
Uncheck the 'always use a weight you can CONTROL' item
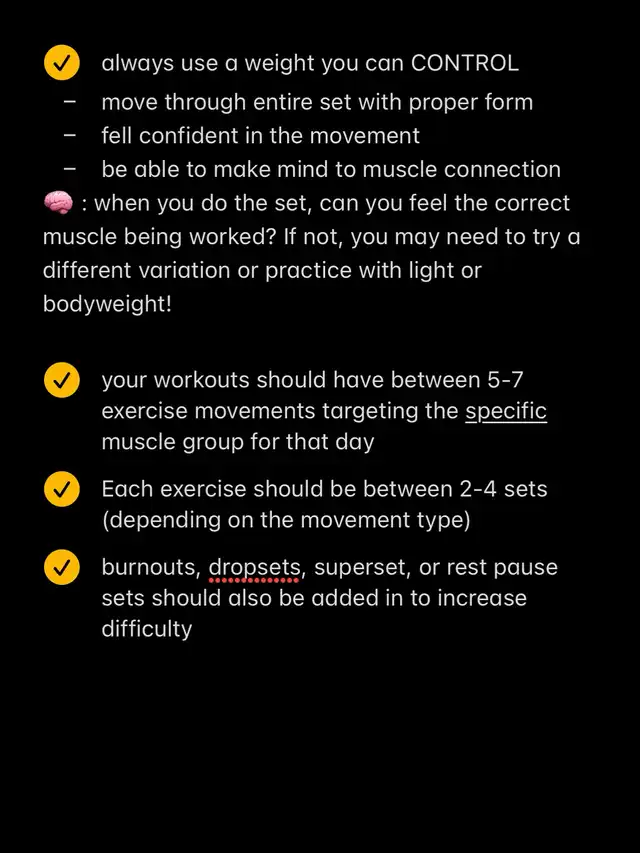click(x=61, y=63)
